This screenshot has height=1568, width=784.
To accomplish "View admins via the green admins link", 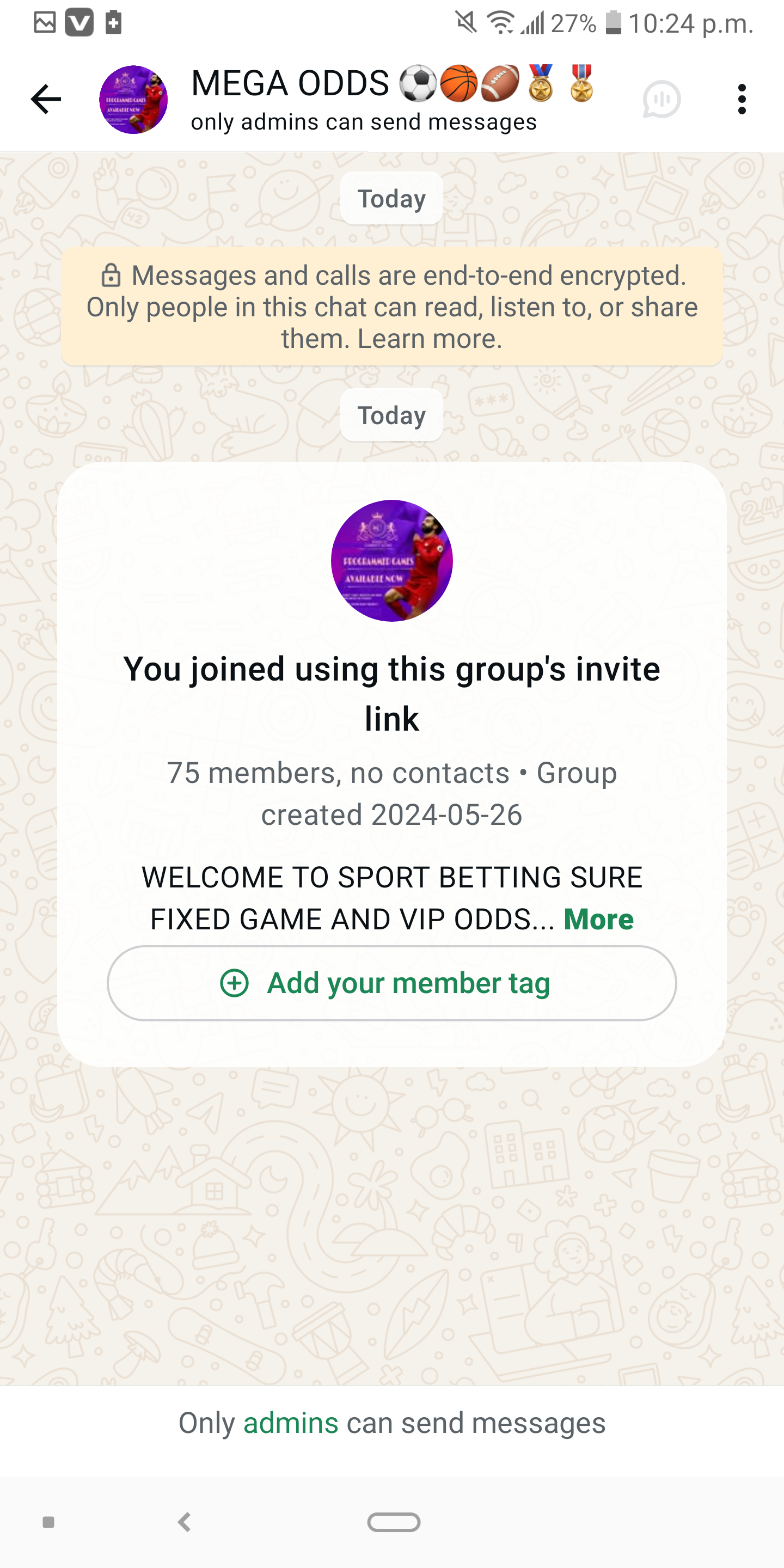I will (x=290, y=1423).
